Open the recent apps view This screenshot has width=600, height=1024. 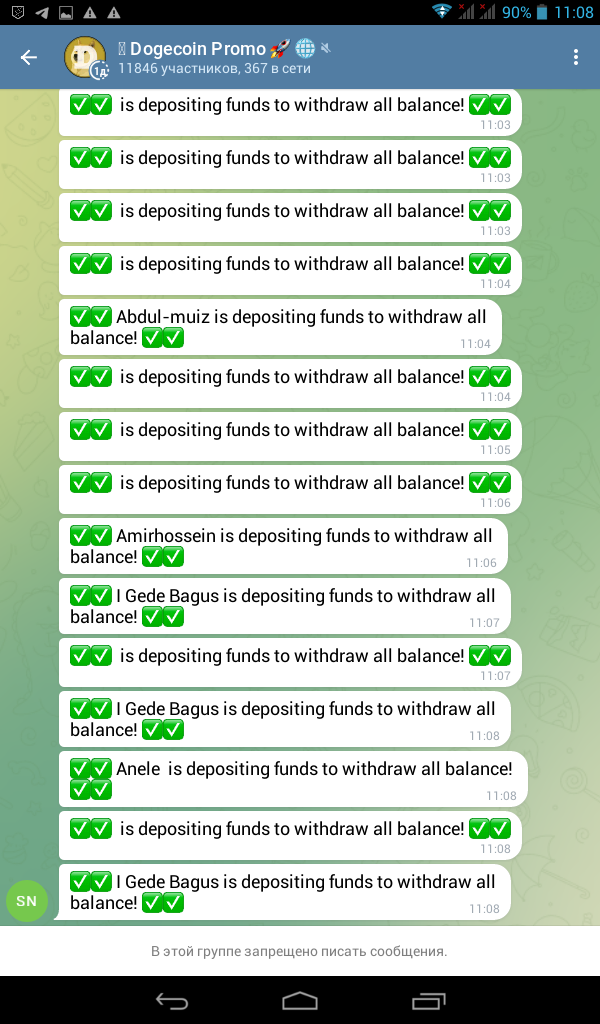(429, 1000)
